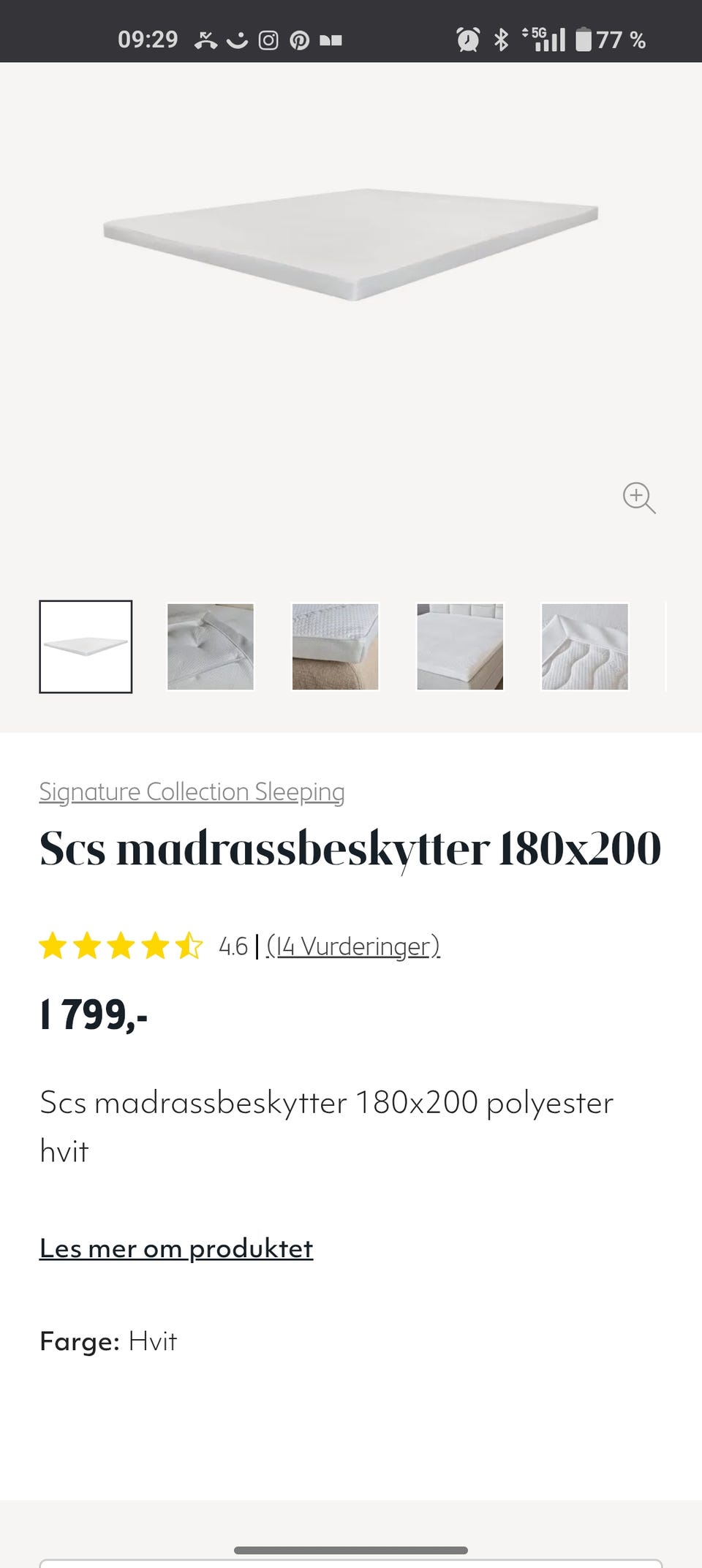Tap the 09:29 clock in status bar
Viewport: 702px width, 1568px height.
coord(147,39)
